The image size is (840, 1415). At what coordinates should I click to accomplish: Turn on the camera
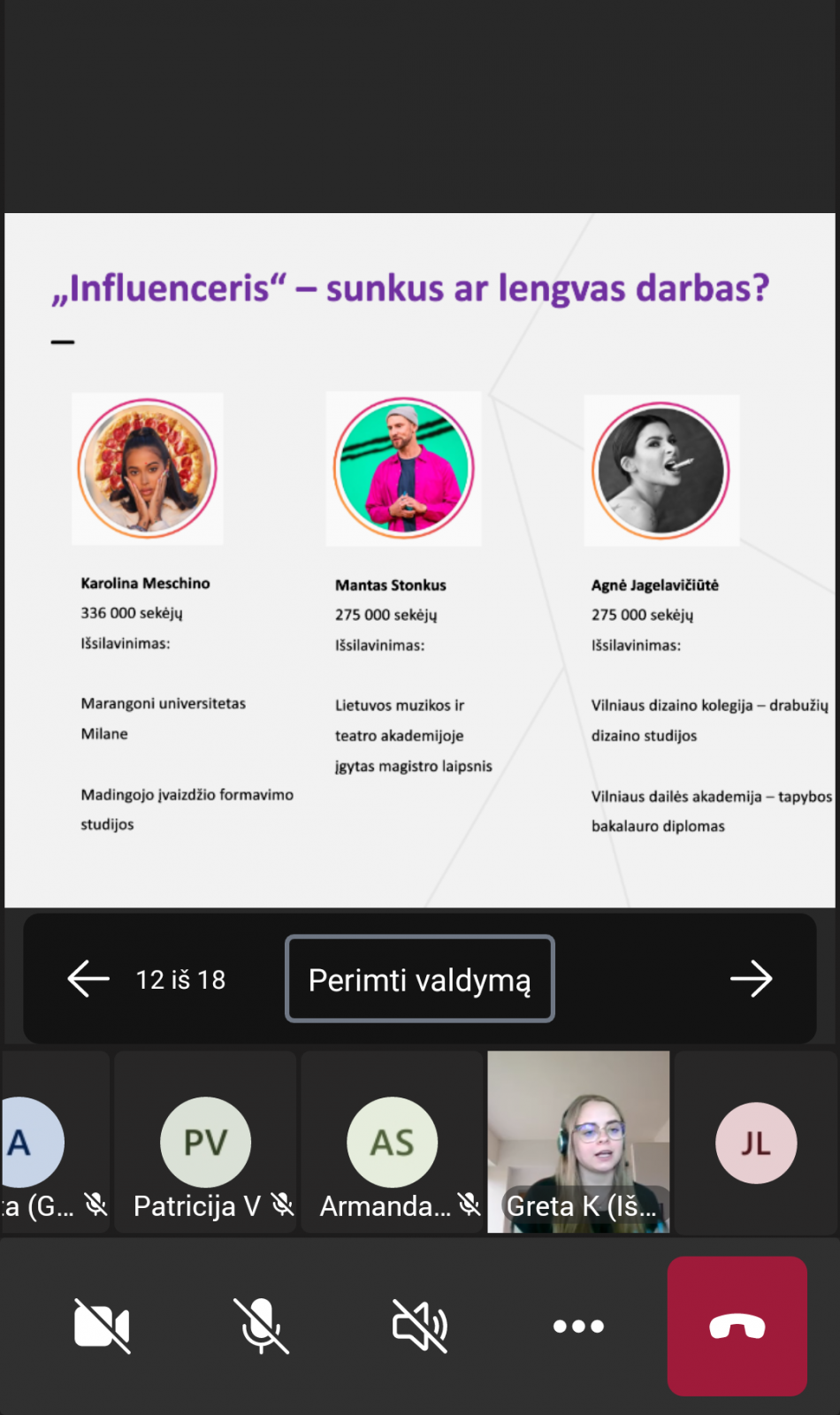103,1326
